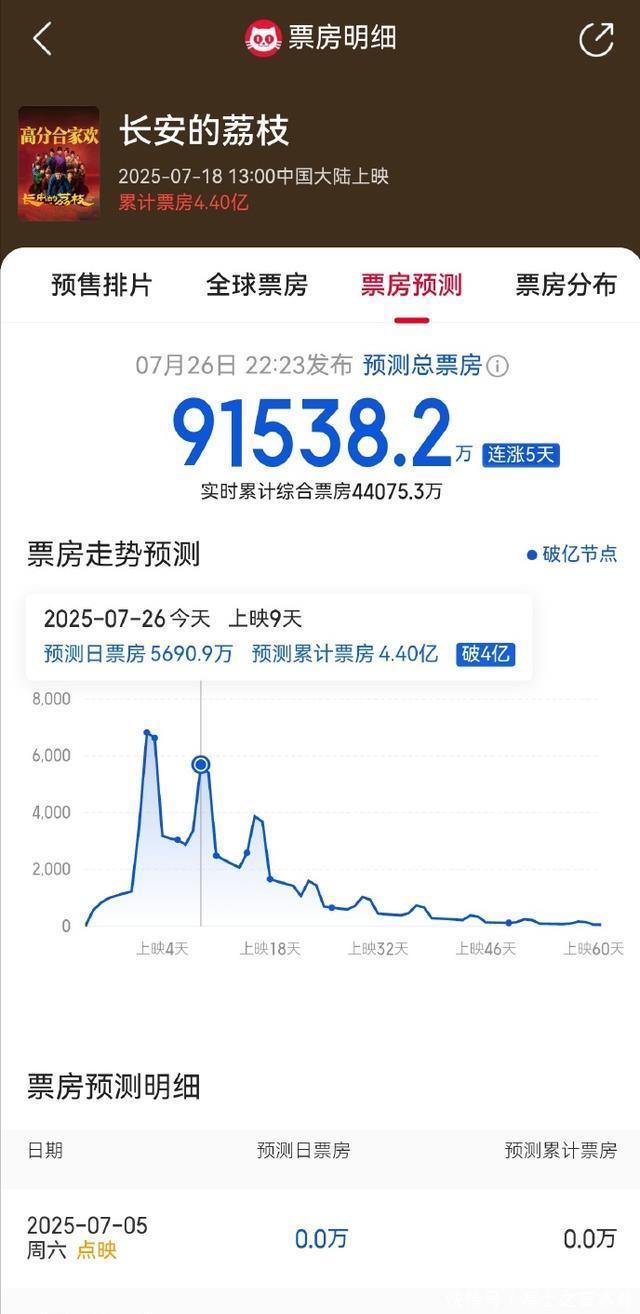Switch to the 全球票房 tab
640x1314 pixels.
point(257,285)
